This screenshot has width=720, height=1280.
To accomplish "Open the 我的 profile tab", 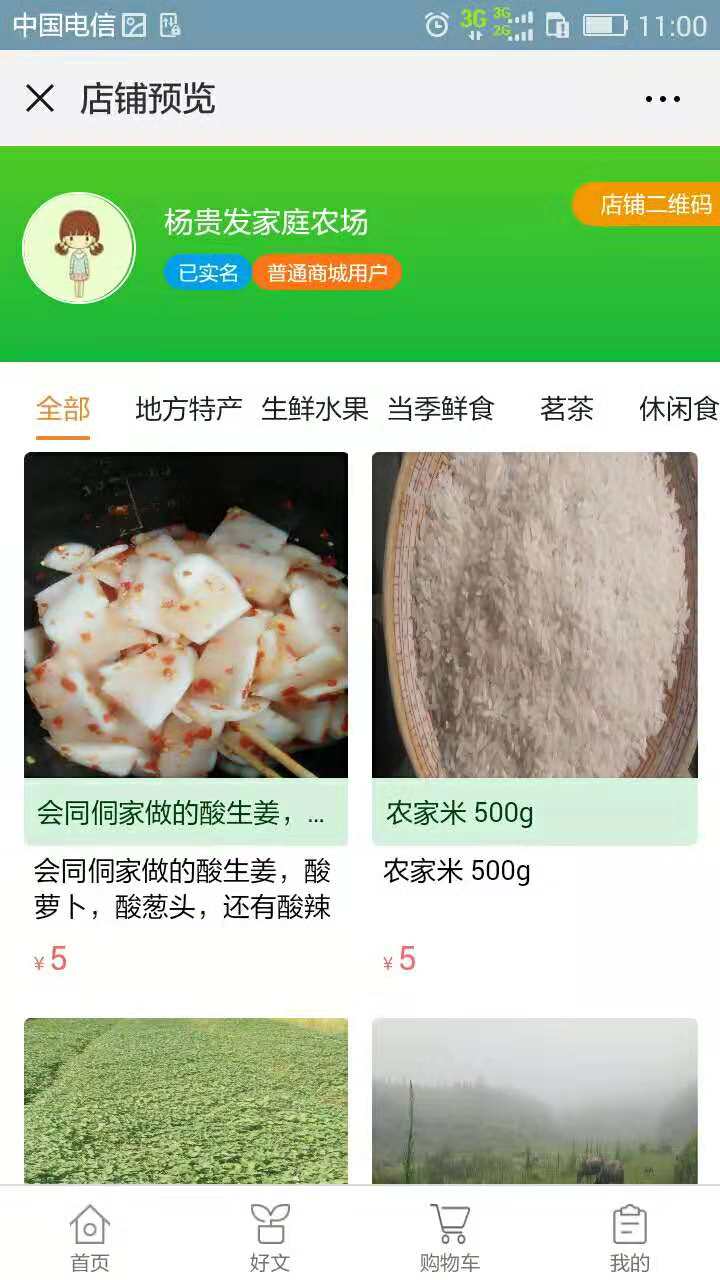I will pyautogui.click(x=630, y=1237).
